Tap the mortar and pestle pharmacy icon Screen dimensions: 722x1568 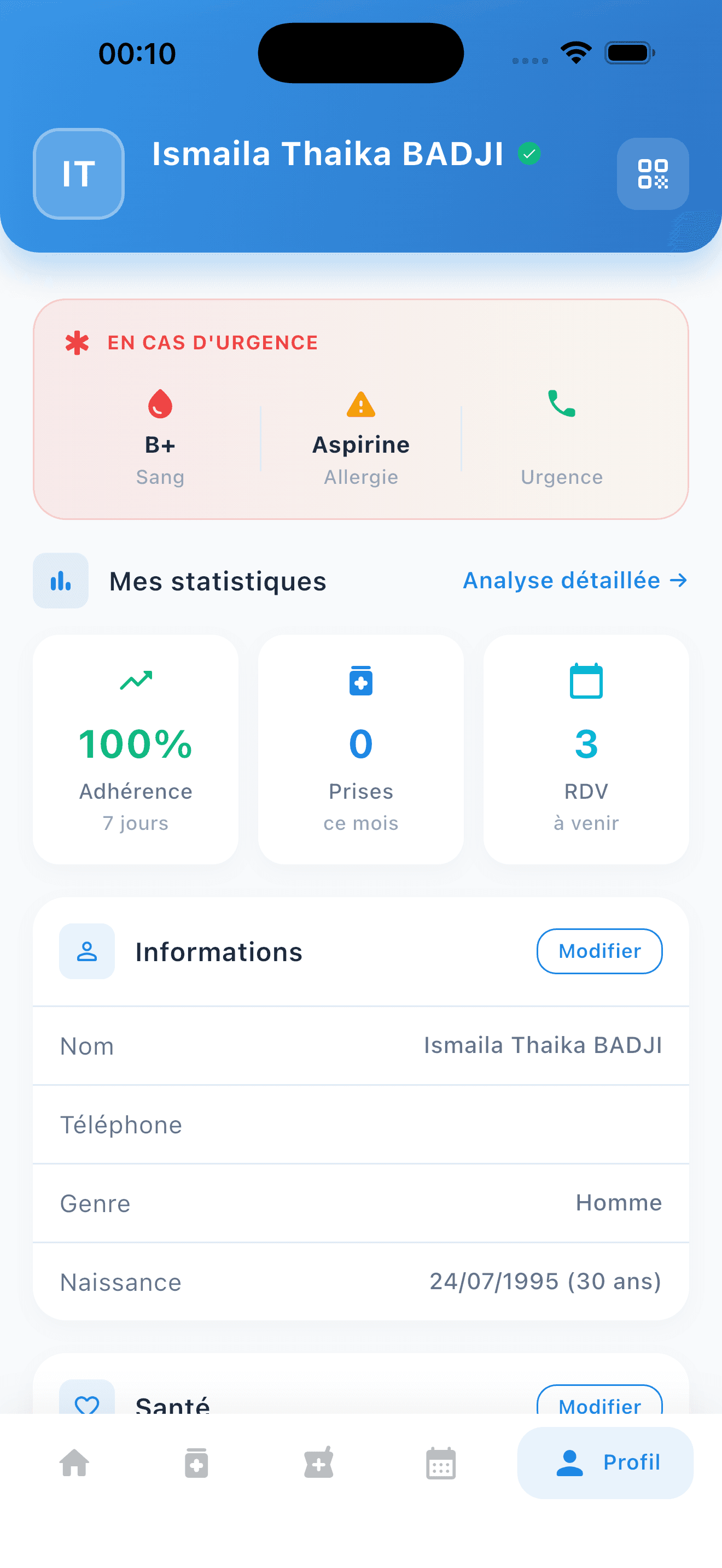pyautogui.click(x=318, y=1464)
